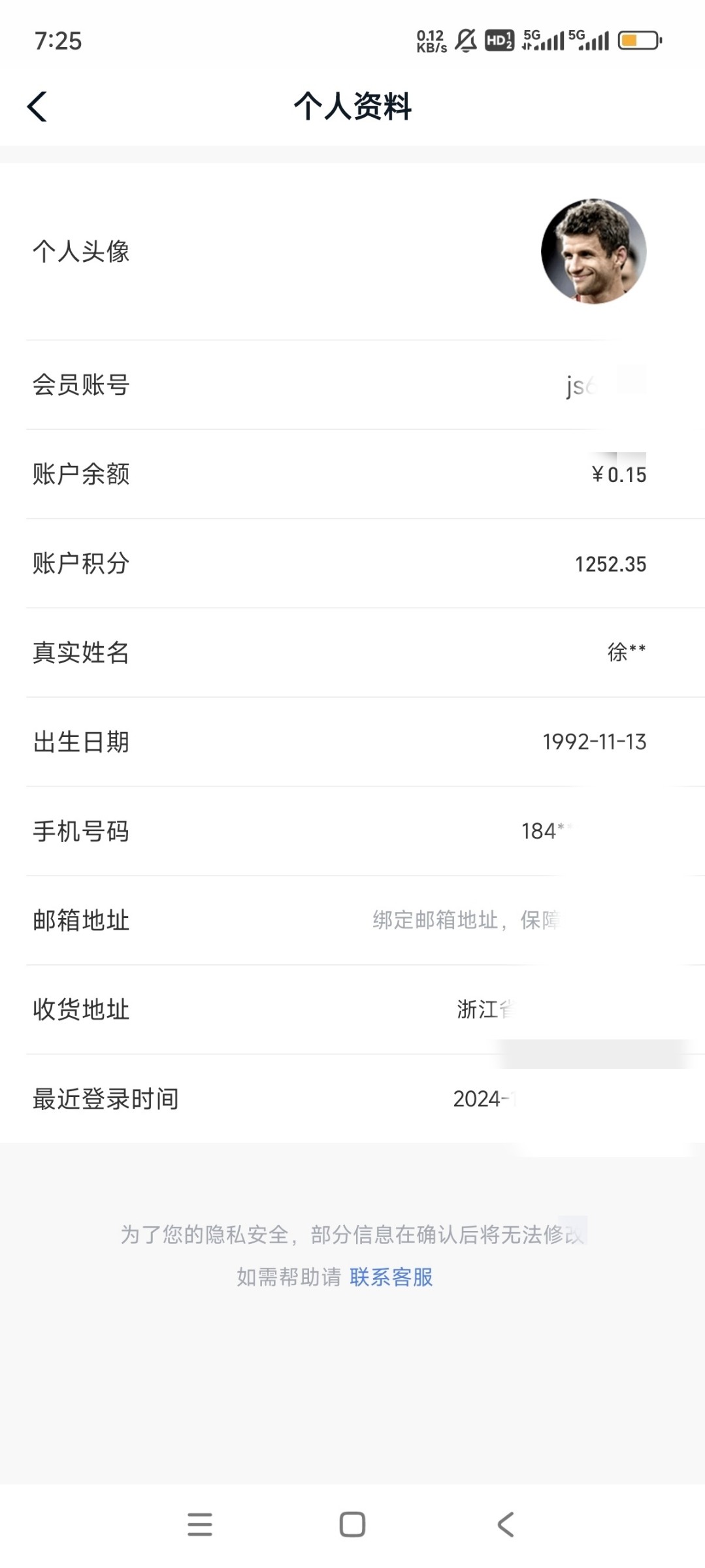Open the 手机号码 phone number row
The width and height of the screenshot is (705, 1568).
pos(353,831)
